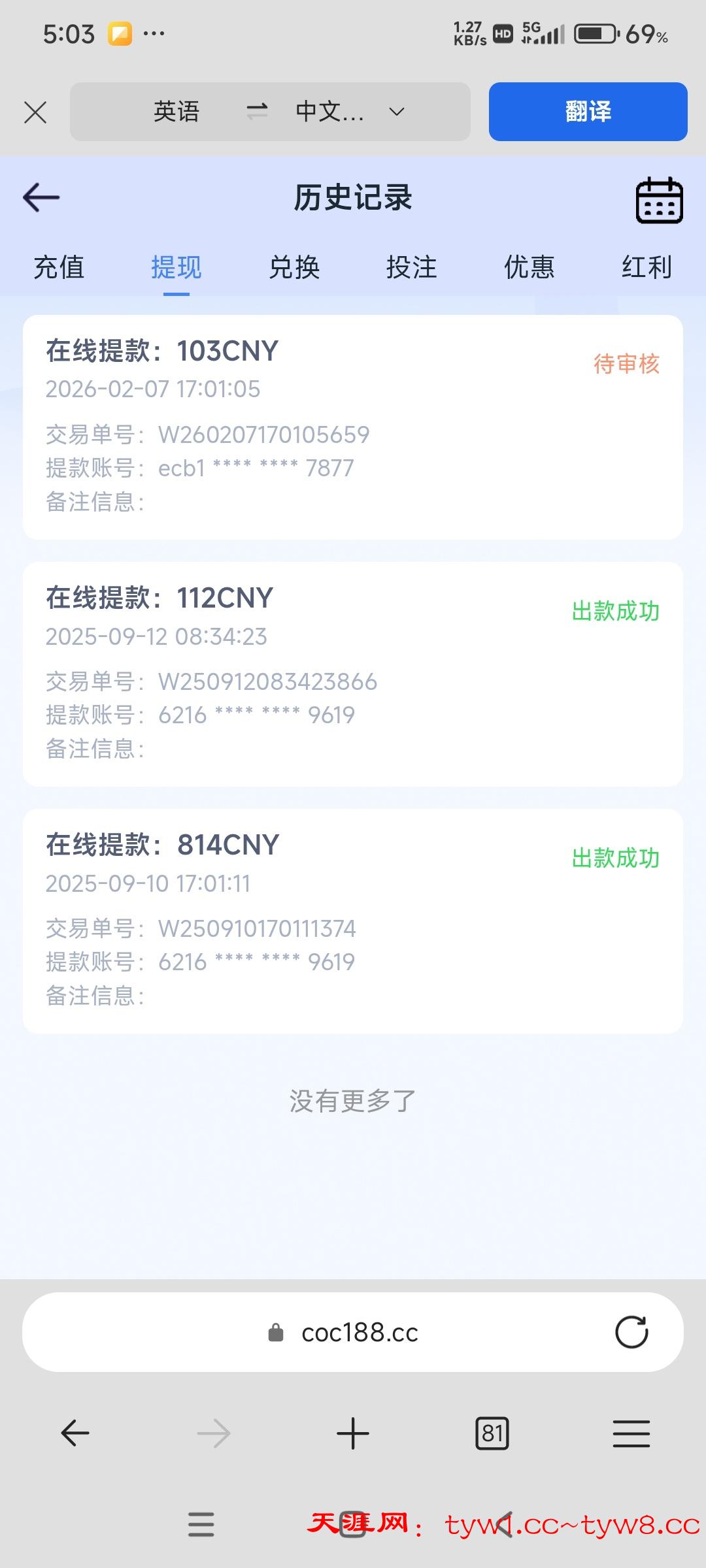Open the 814CNY withdrawal record

click(x=353, y=921)
